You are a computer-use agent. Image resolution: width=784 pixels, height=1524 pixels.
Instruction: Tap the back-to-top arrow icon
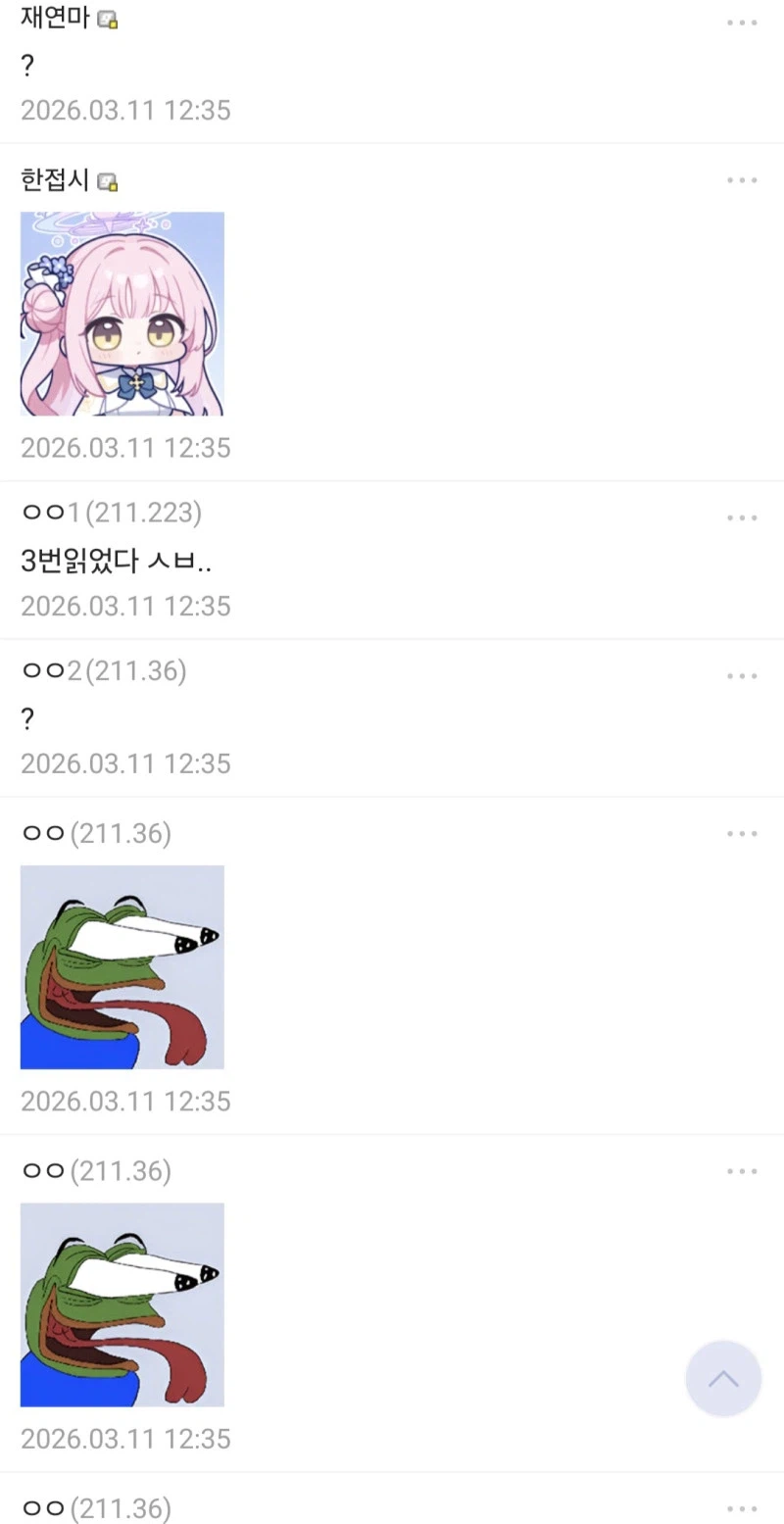(723, 1378)
